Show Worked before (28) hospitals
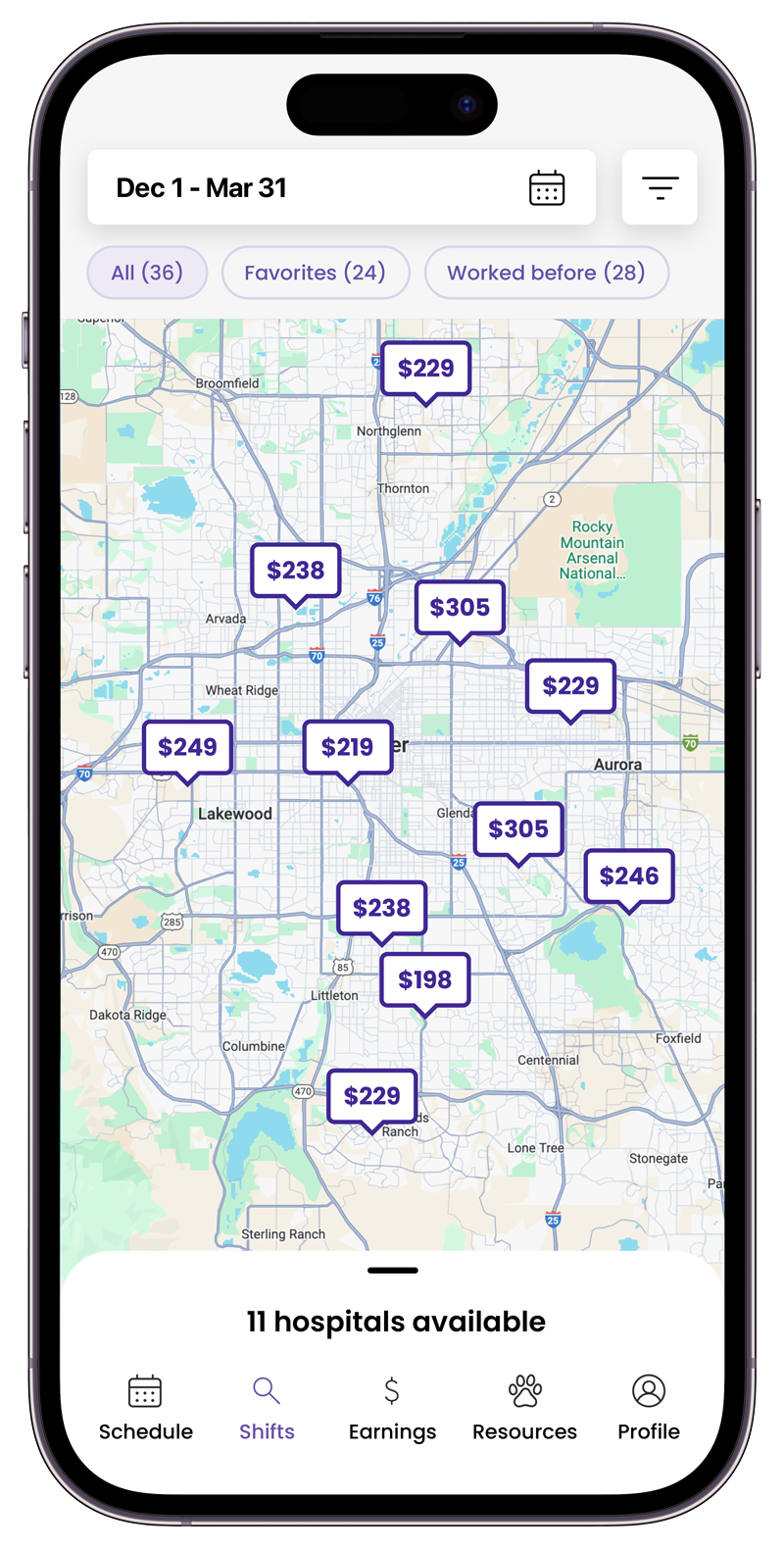 pos(546,273)
